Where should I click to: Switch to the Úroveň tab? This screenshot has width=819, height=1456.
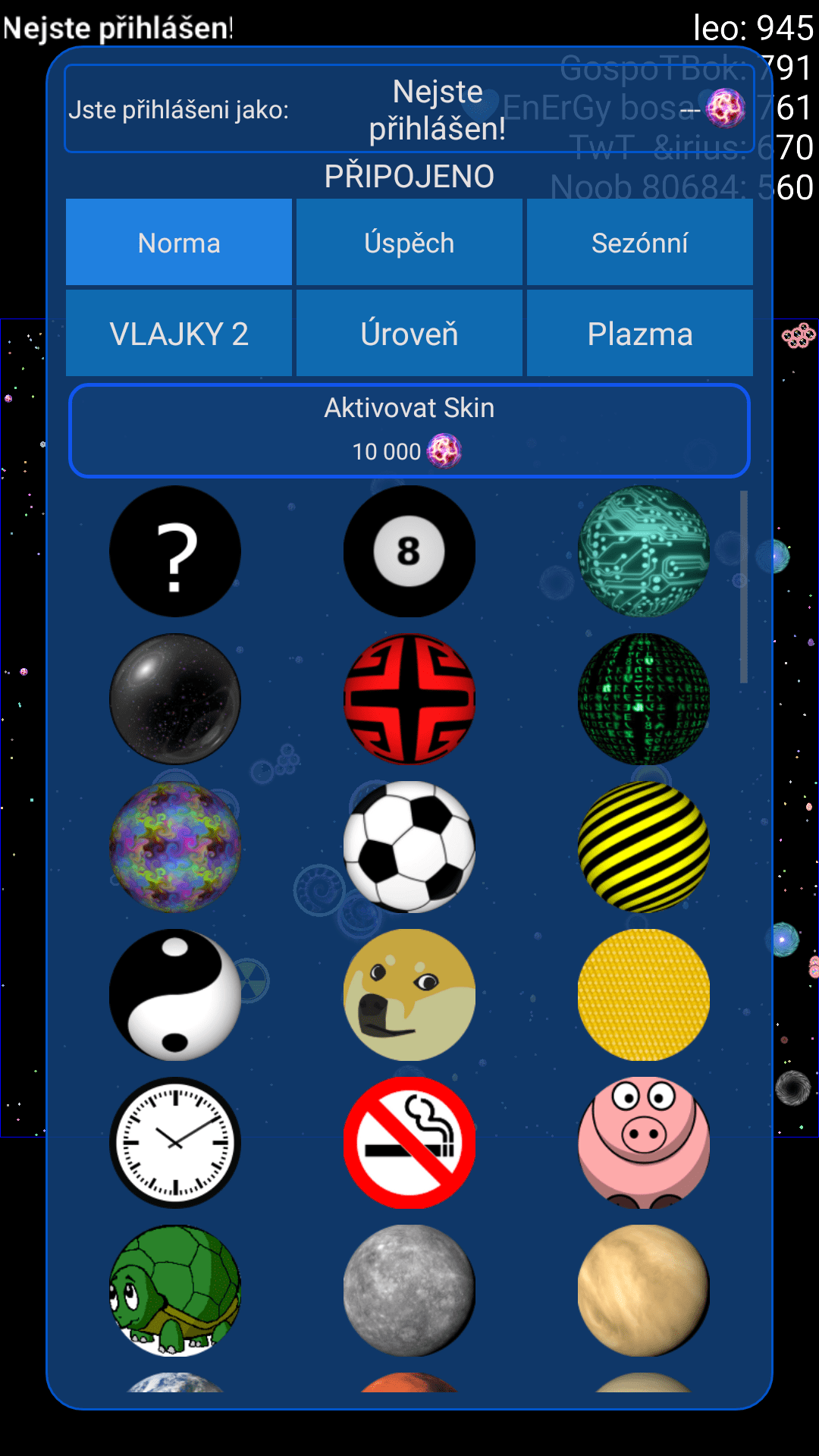coord(409,334)
